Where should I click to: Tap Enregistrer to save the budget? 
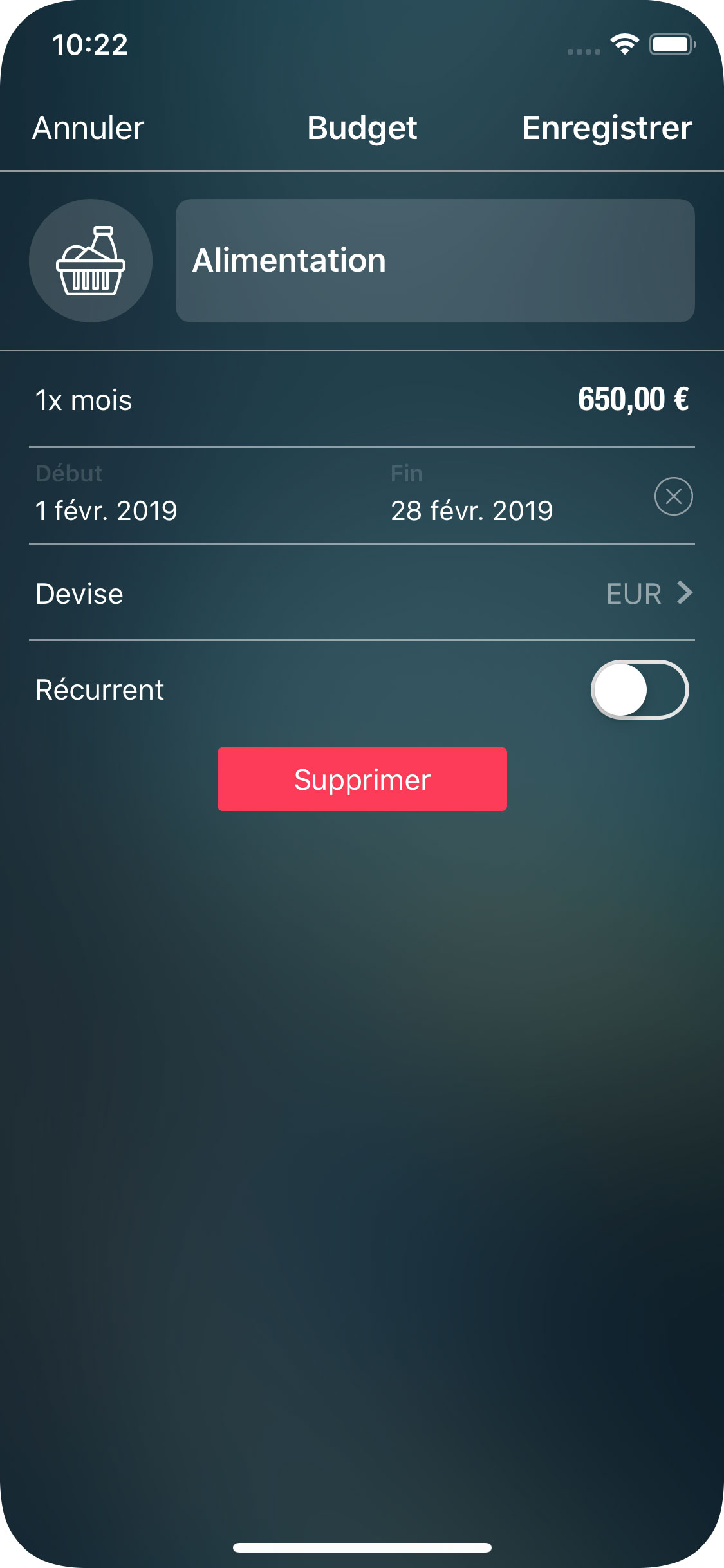click(x=607, y=128)
